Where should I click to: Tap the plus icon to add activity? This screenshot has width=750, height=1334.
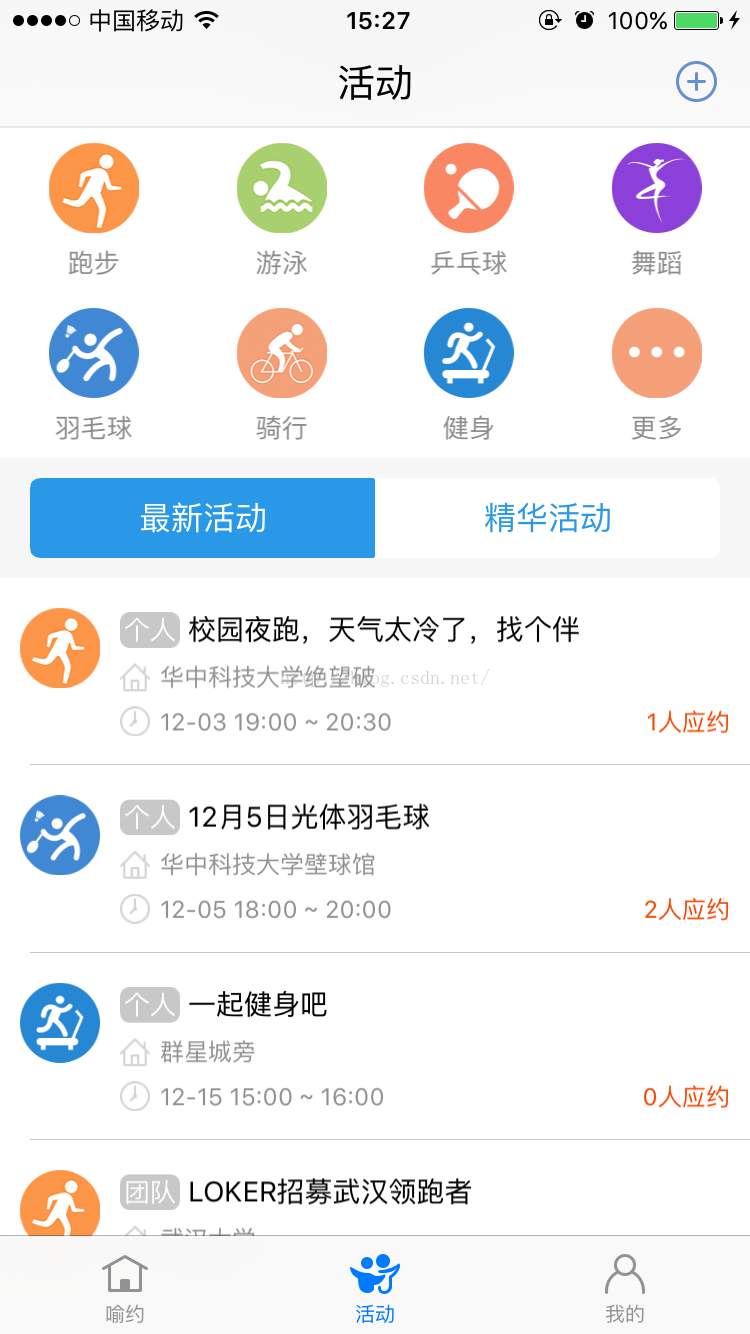click(696, 82)
